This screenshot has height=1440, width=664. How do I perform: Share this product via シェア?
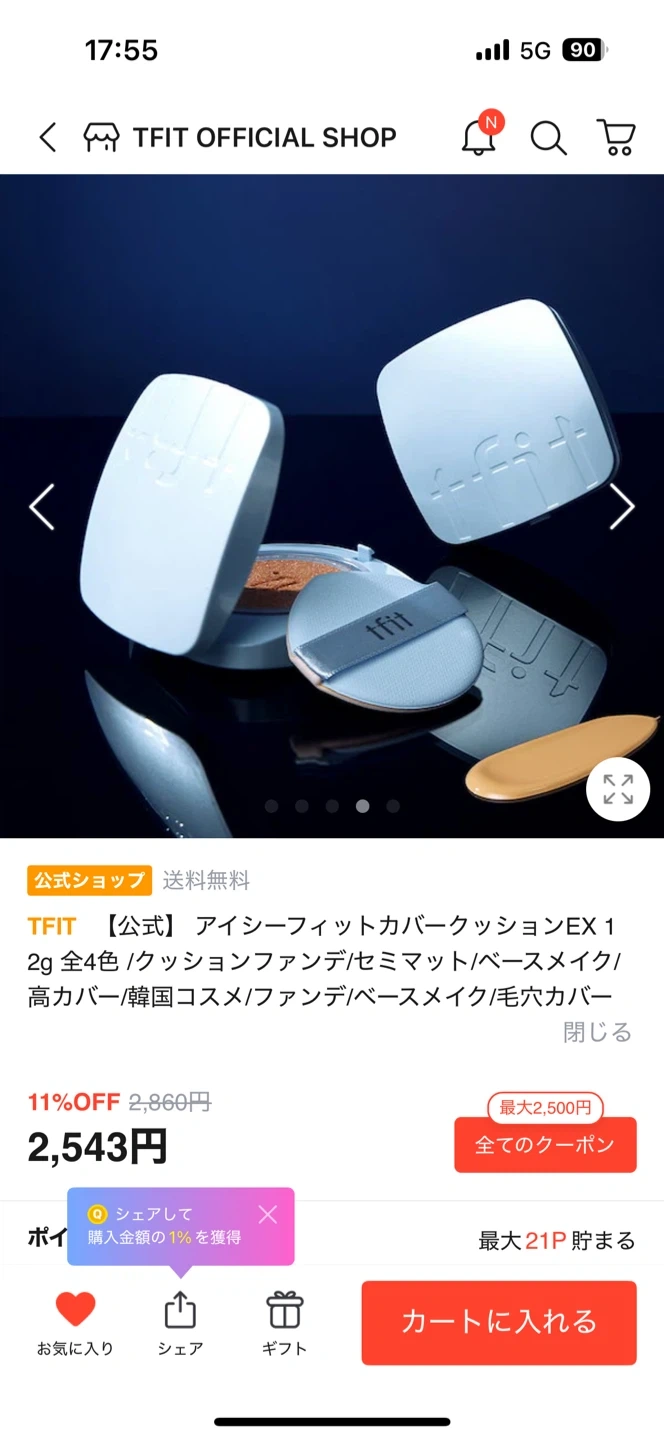(x=180, y=1320)
